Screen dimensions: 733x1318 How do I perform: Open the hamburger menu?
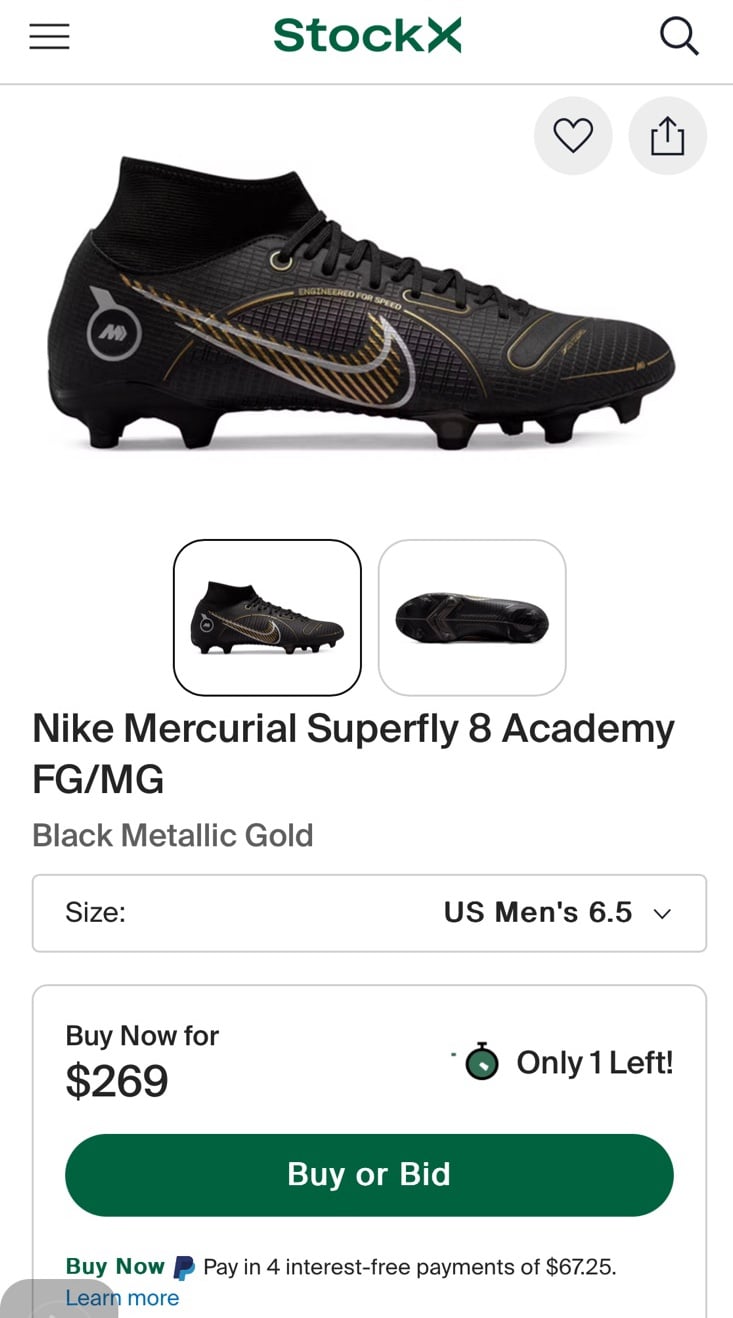click(x=49, y=37)
